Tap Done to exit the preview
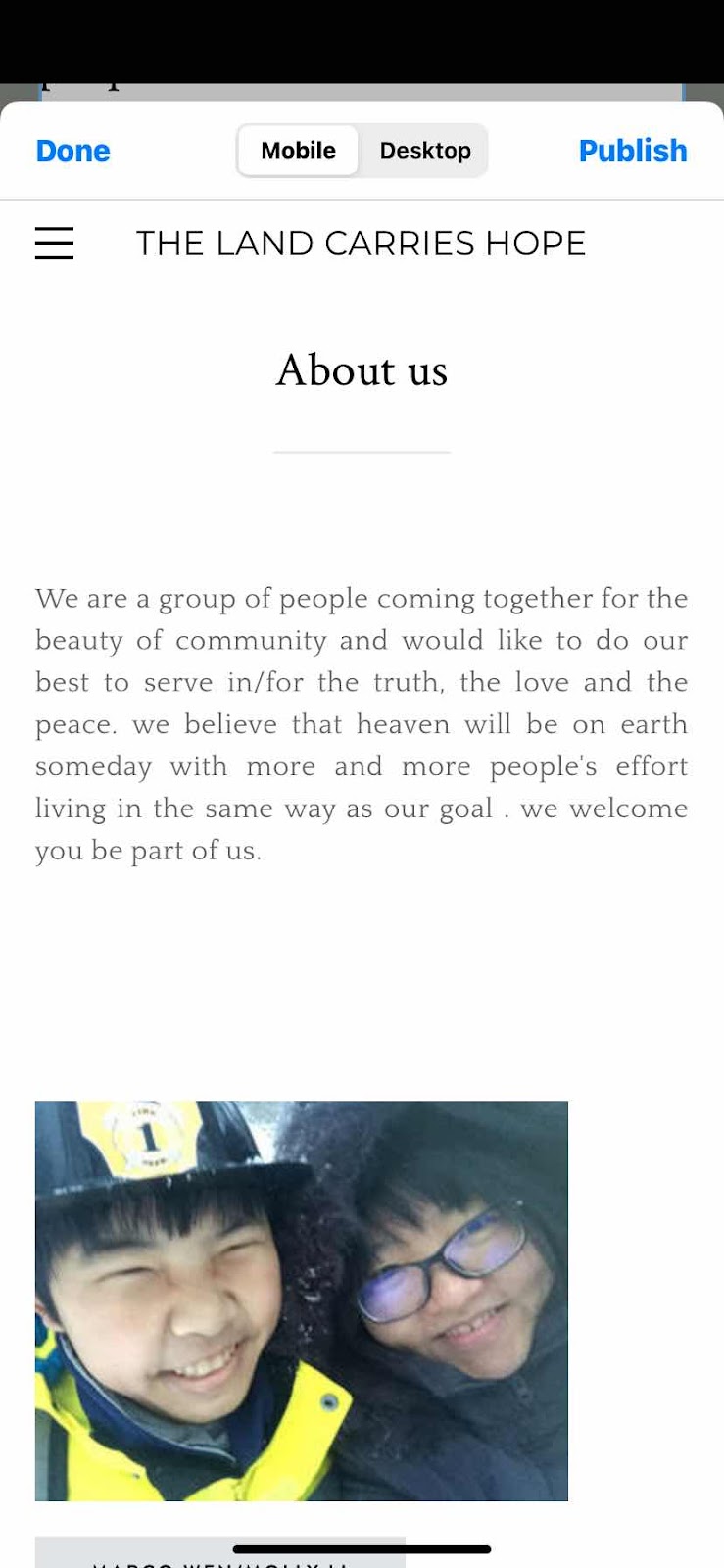 [x=72, y=151]
